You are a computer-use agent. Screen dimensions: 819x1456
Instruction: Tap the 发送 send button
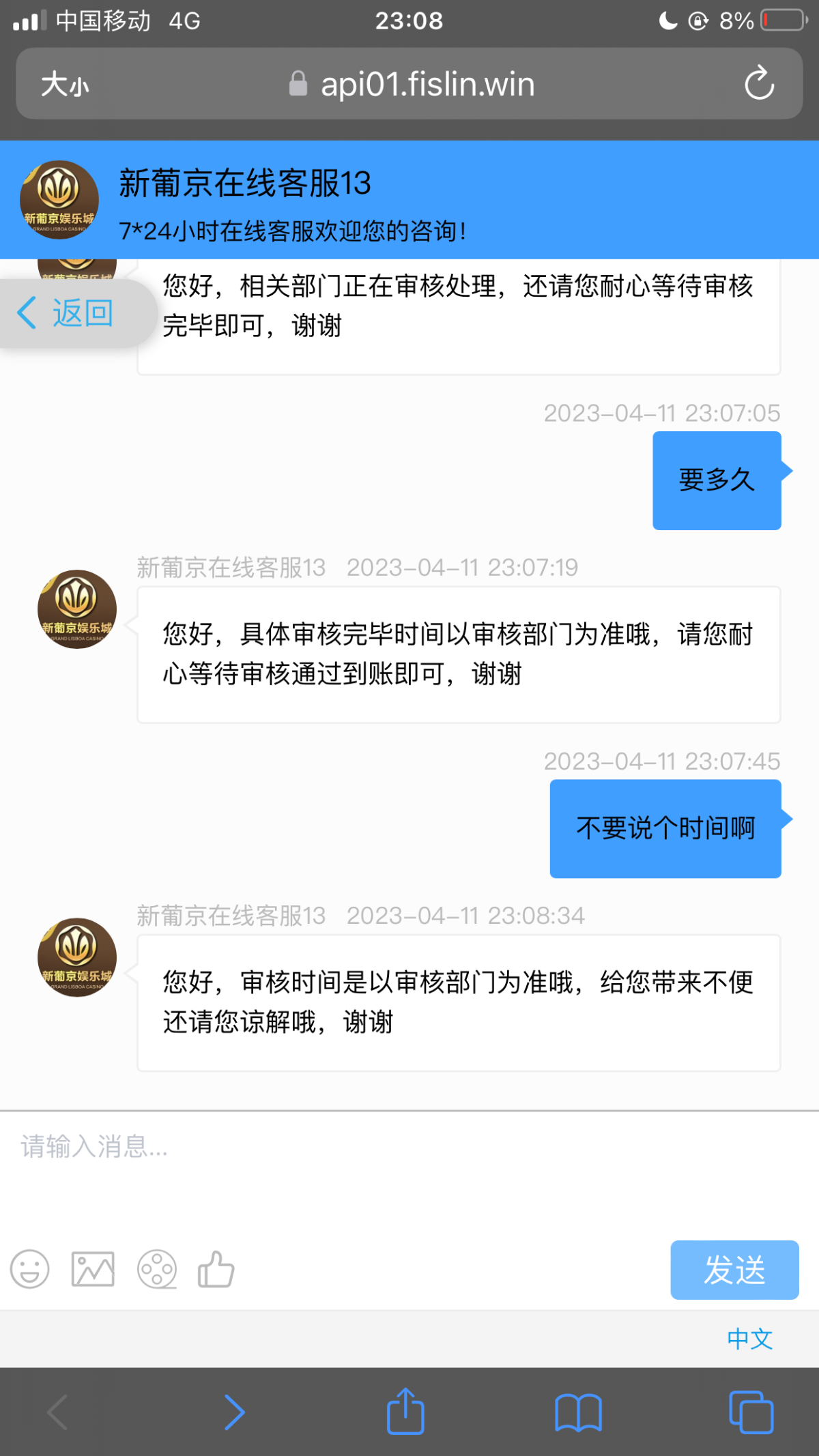[734, 1270]
